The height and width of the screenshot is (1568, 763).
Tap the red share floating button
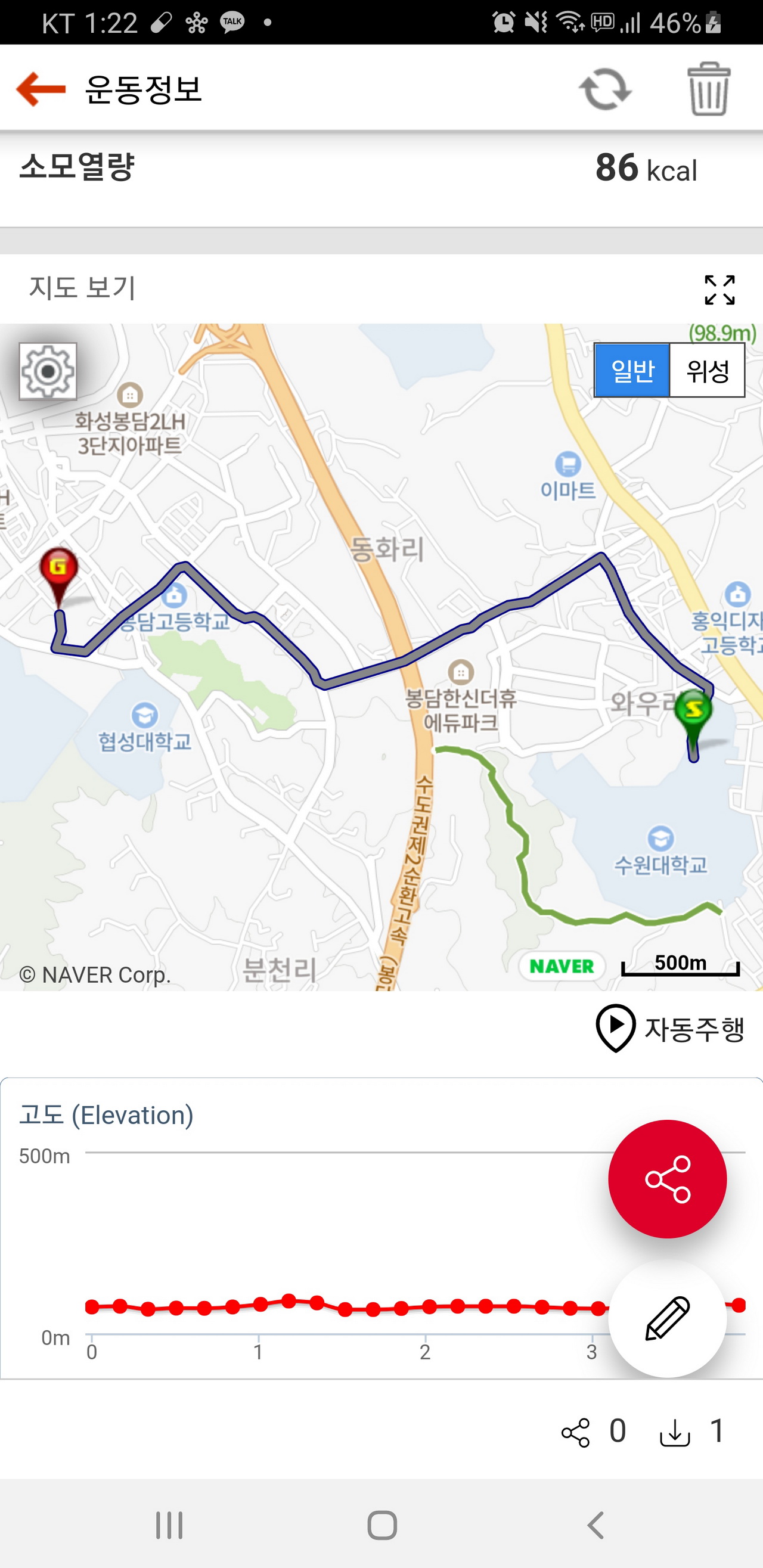(668, 1179)
